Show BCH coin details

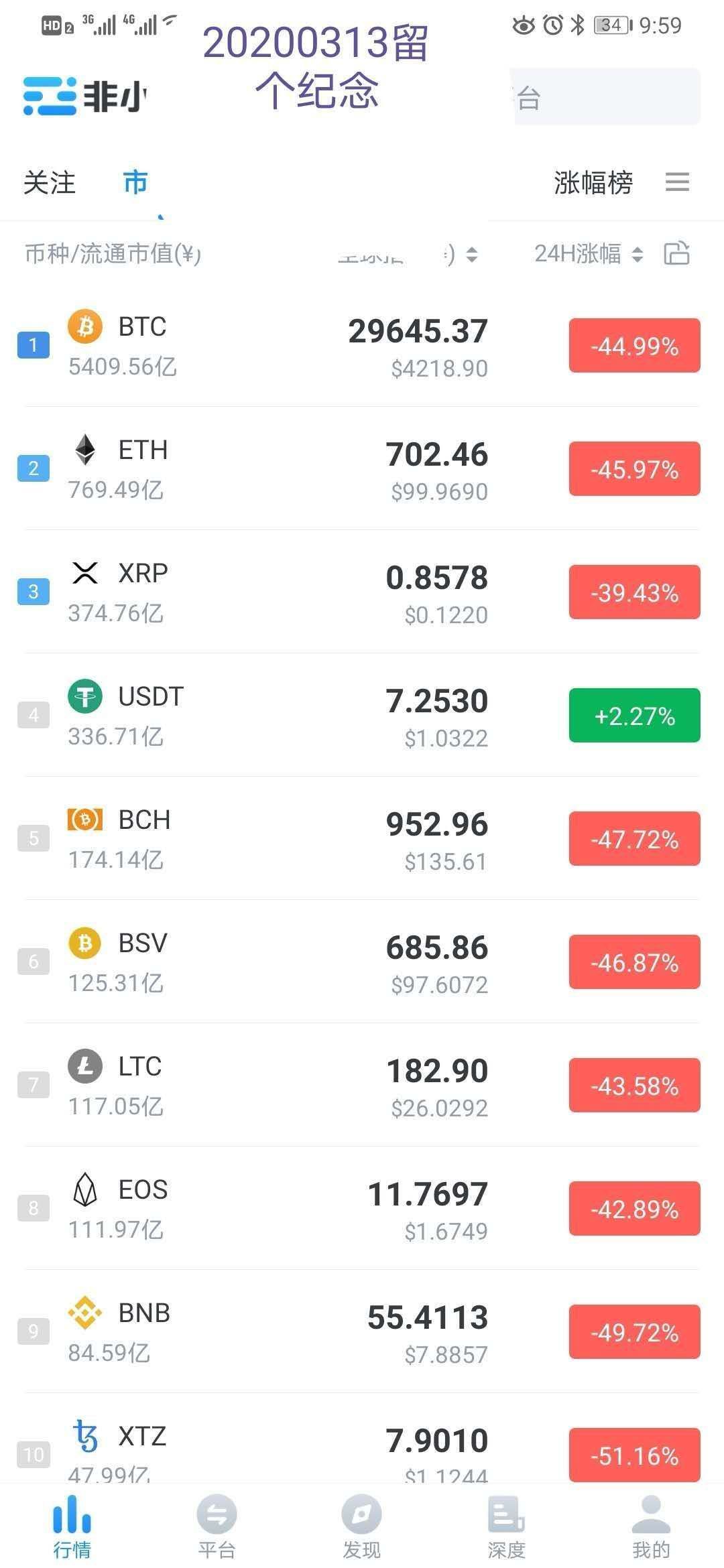268,839
